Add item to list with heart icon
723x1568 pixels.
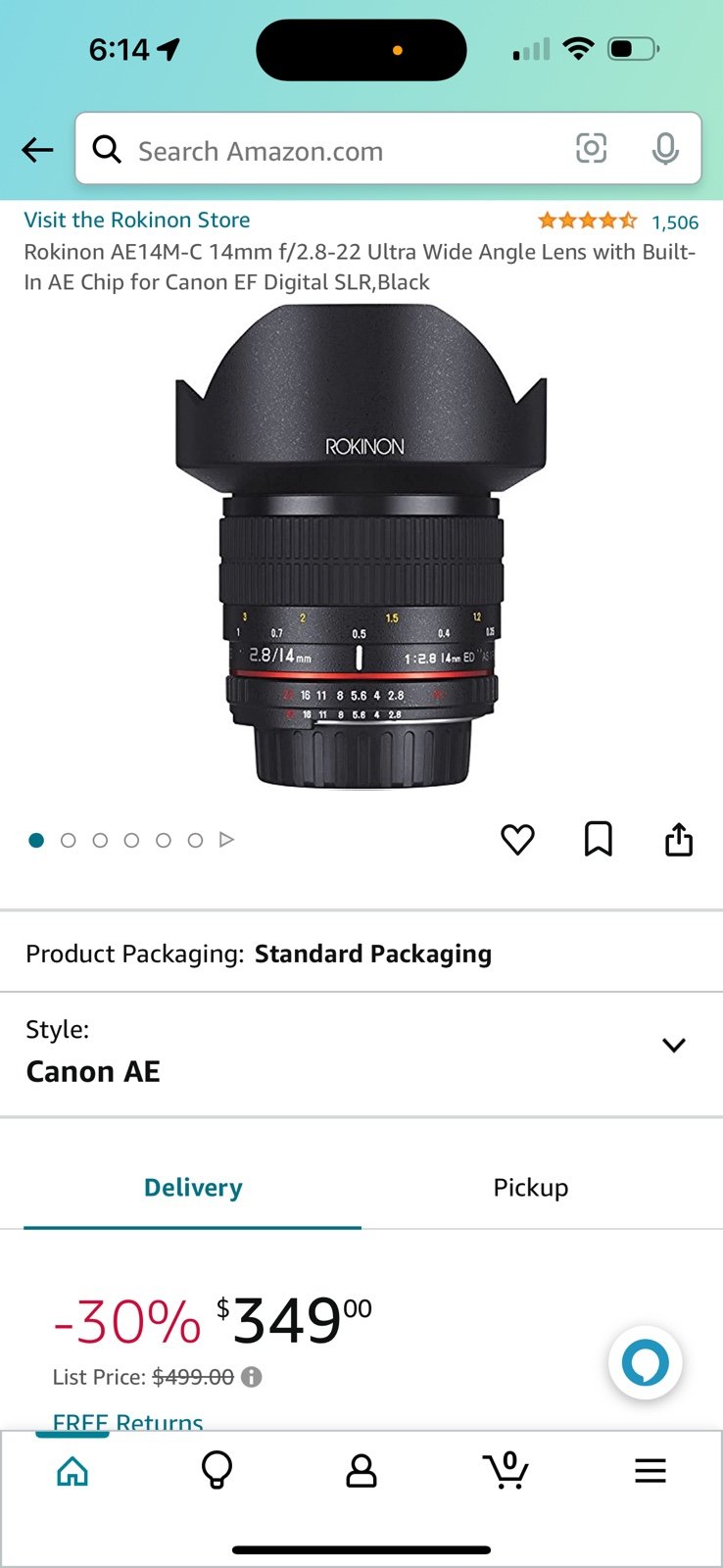(x=517, y=840)
